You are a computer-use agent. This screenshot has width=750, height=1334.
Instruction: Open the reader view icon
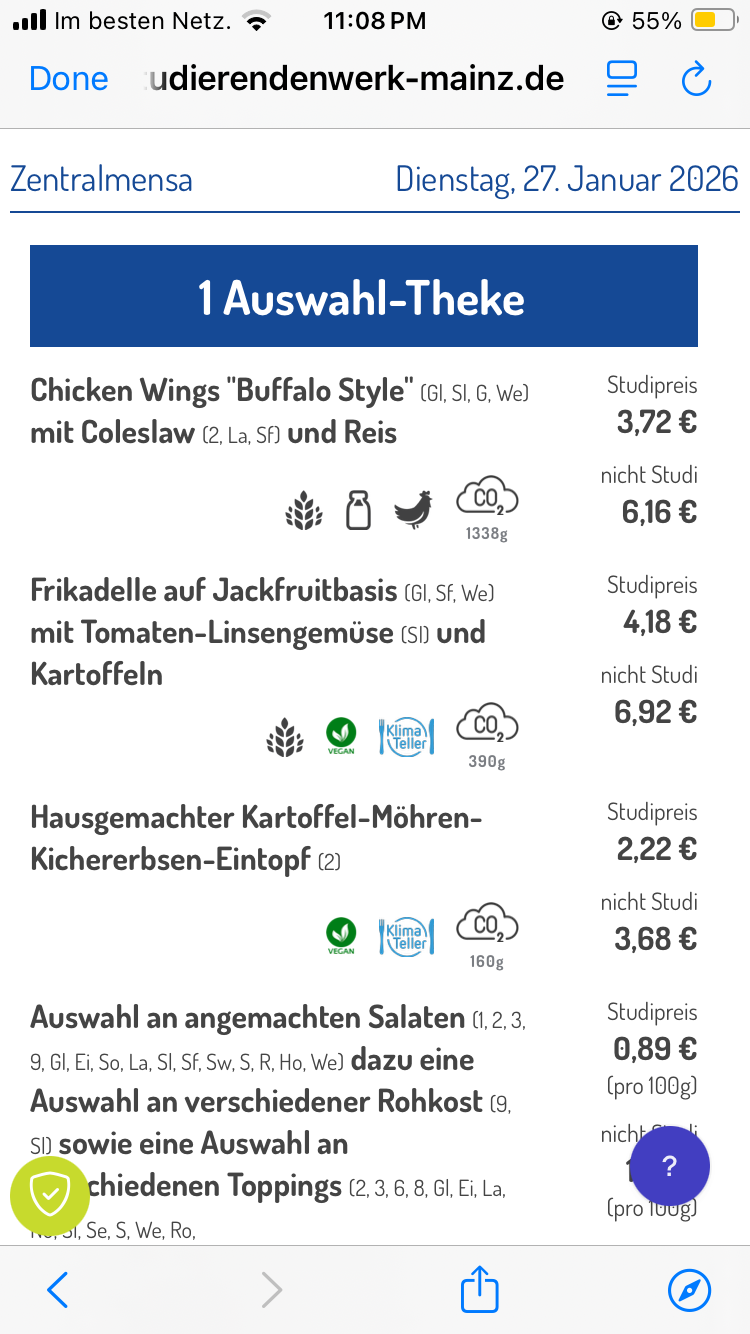[x=622, y=79]
